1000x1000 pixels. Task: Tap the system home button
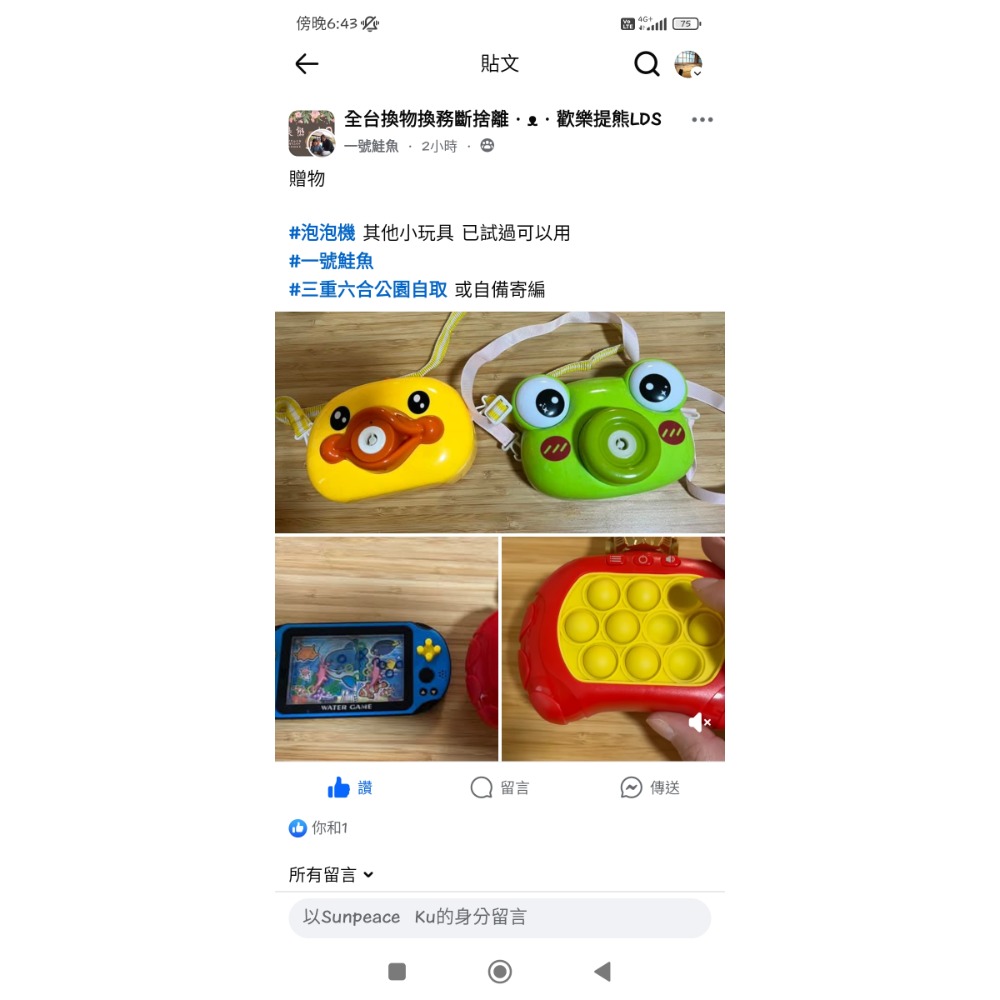[500, 971]
